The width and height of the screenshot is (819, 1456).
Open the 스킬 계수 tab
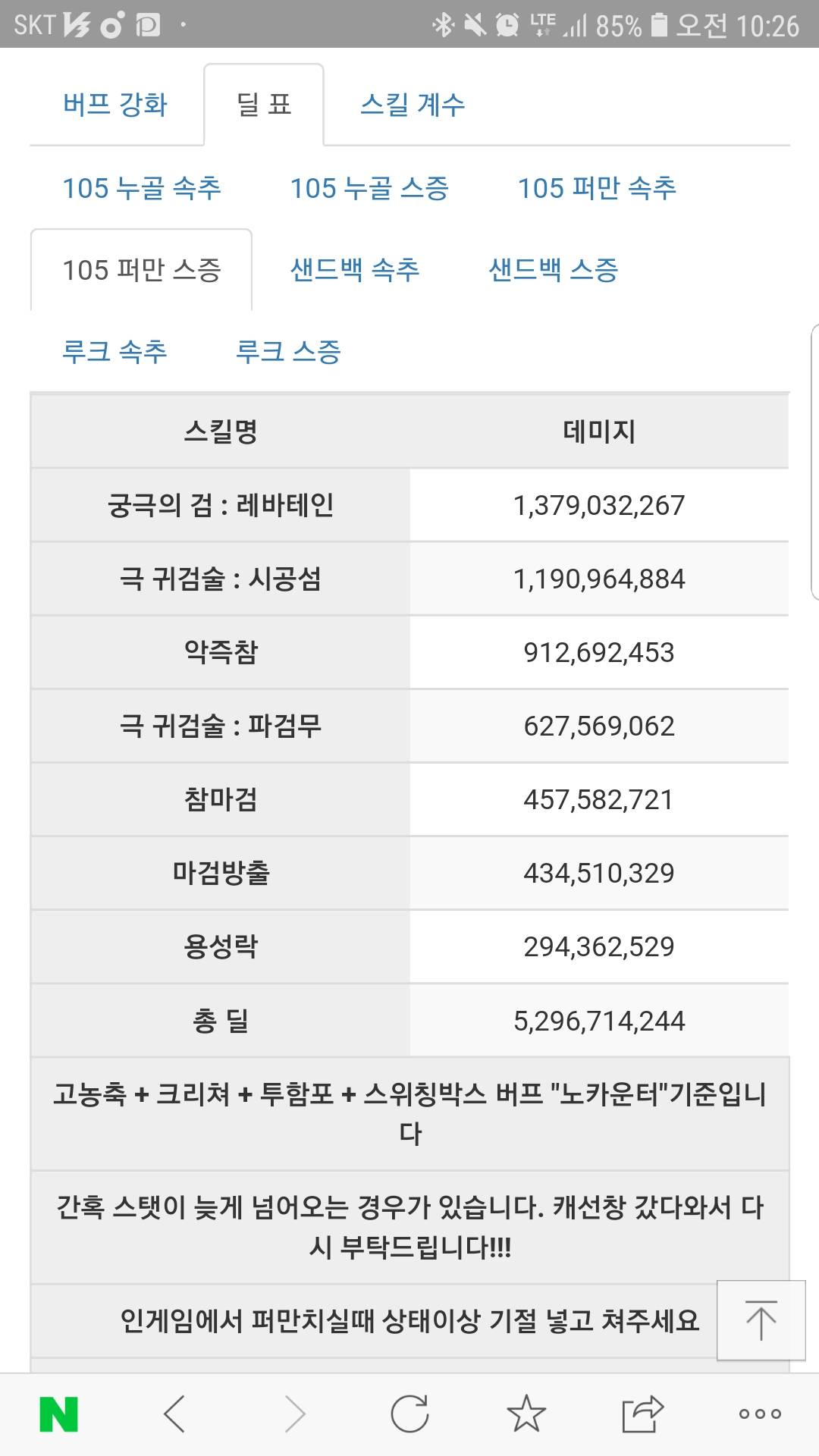413,105
